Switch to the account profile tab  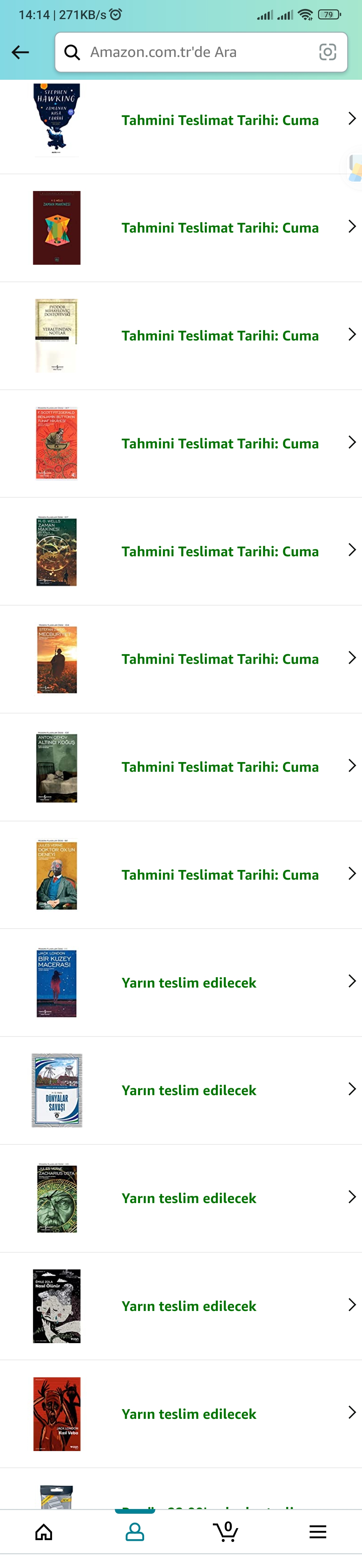pos(135,1531)
